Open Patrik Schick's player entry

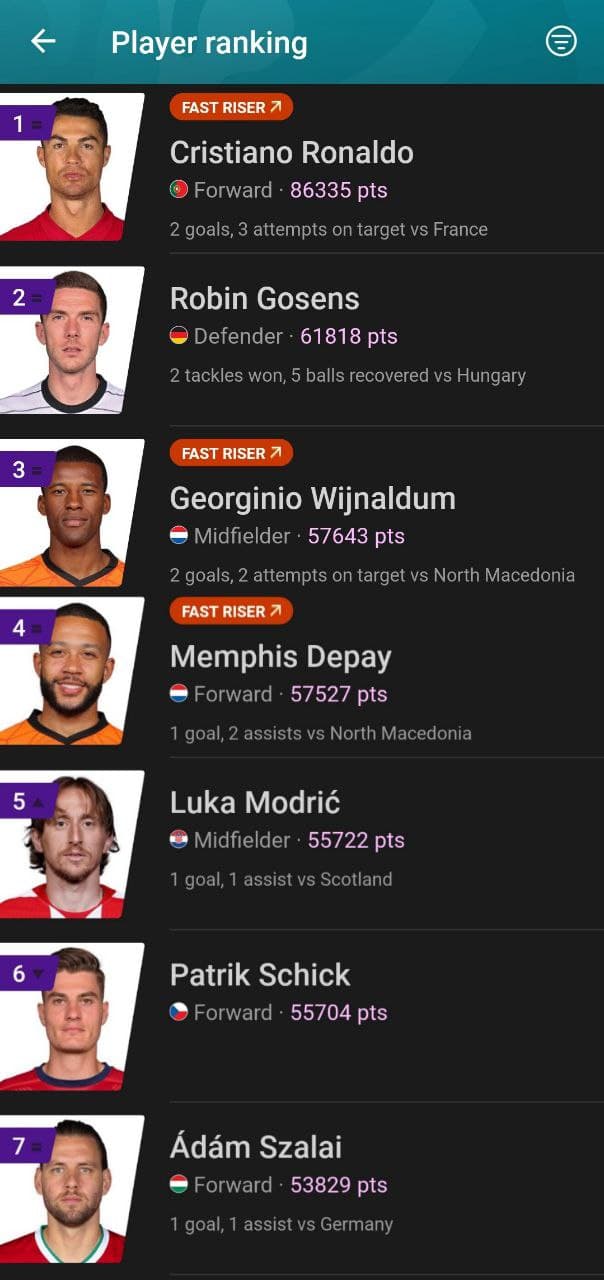[302, 1016]
